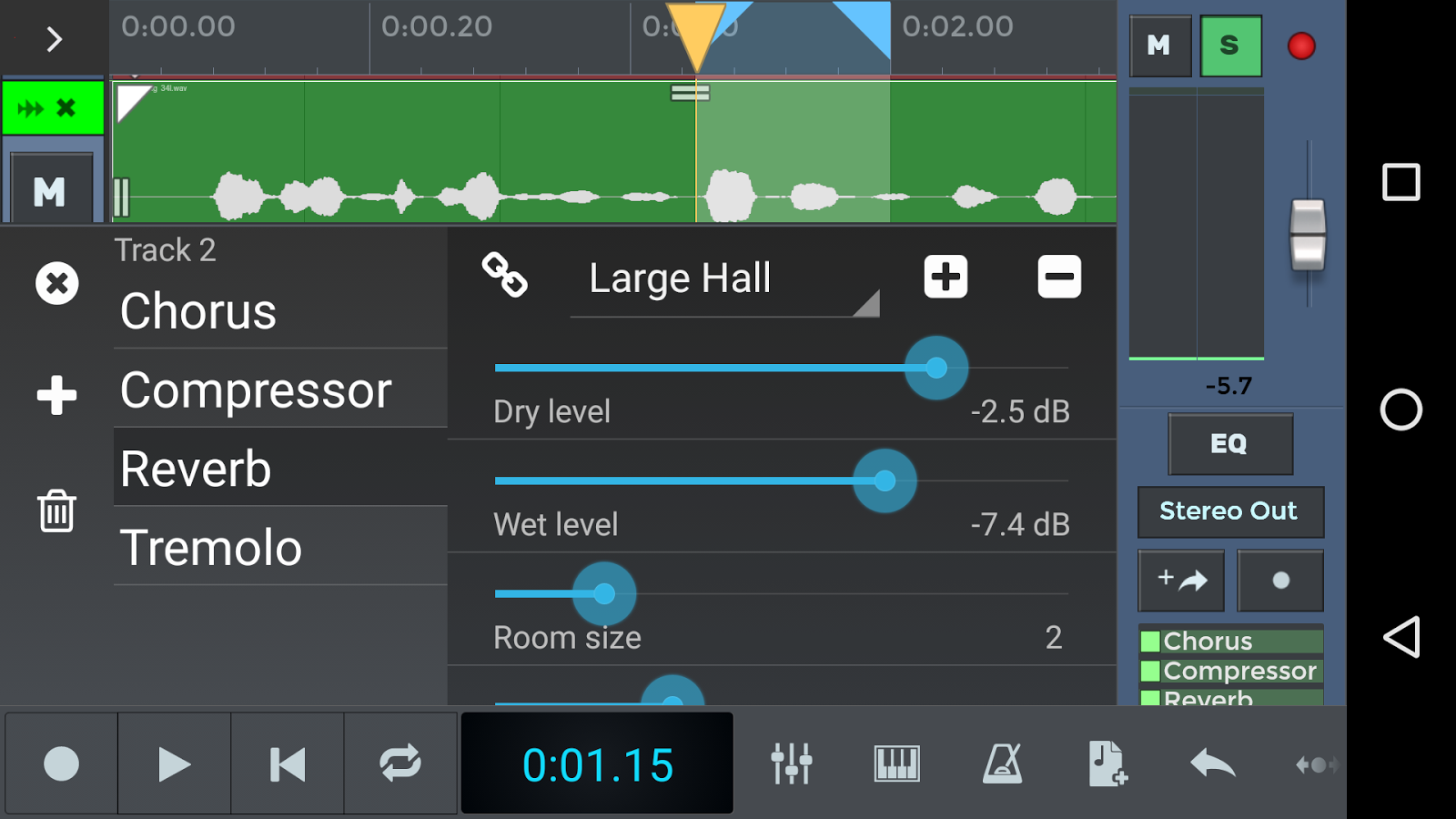Toggle solo with the green S button
This screenshot has height=819, width=1456.
pos(1230,45)
